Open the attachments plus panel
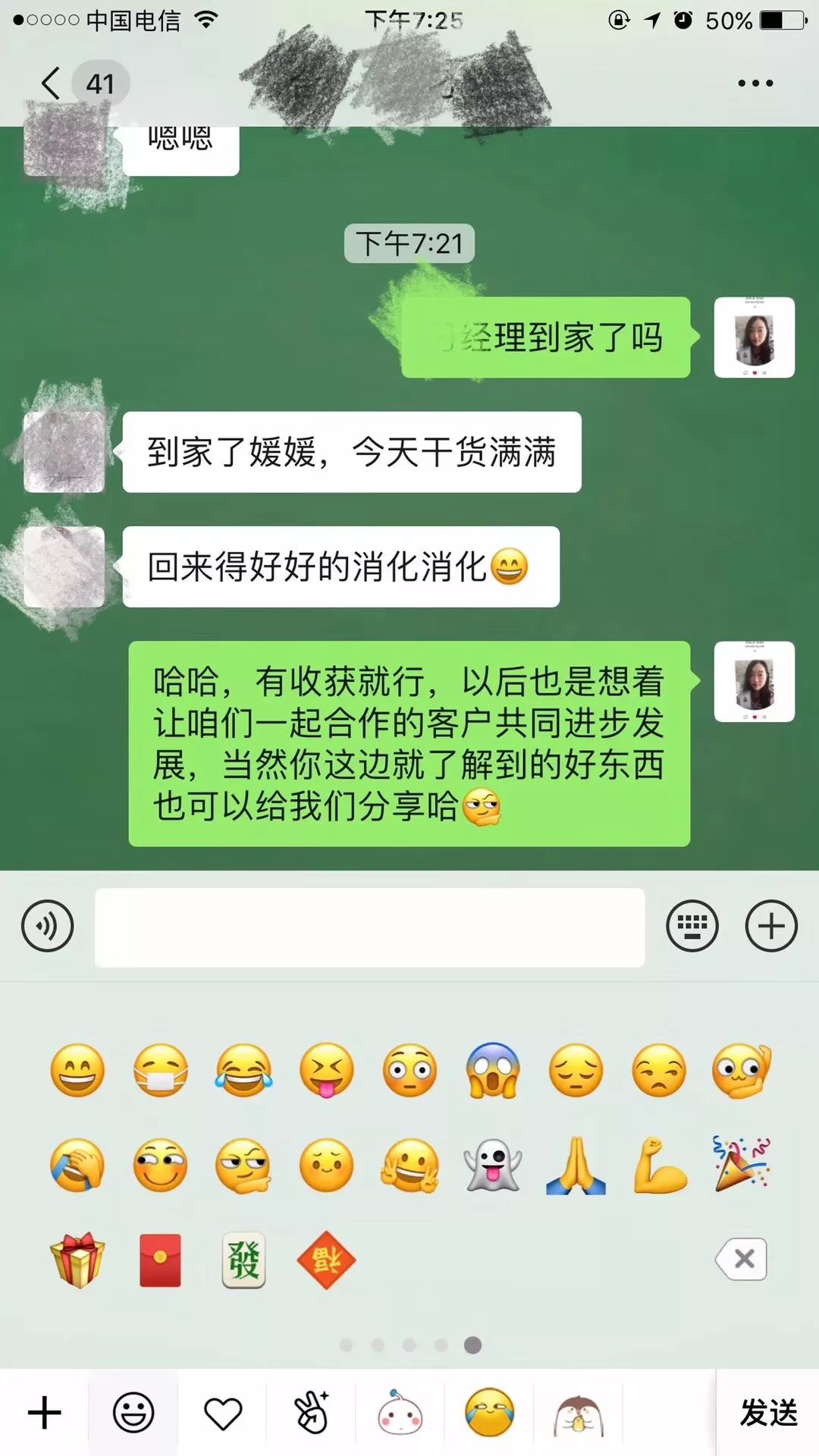This screenshot has width=819, height=1456. pyautogui.click(x=771, y=926)
